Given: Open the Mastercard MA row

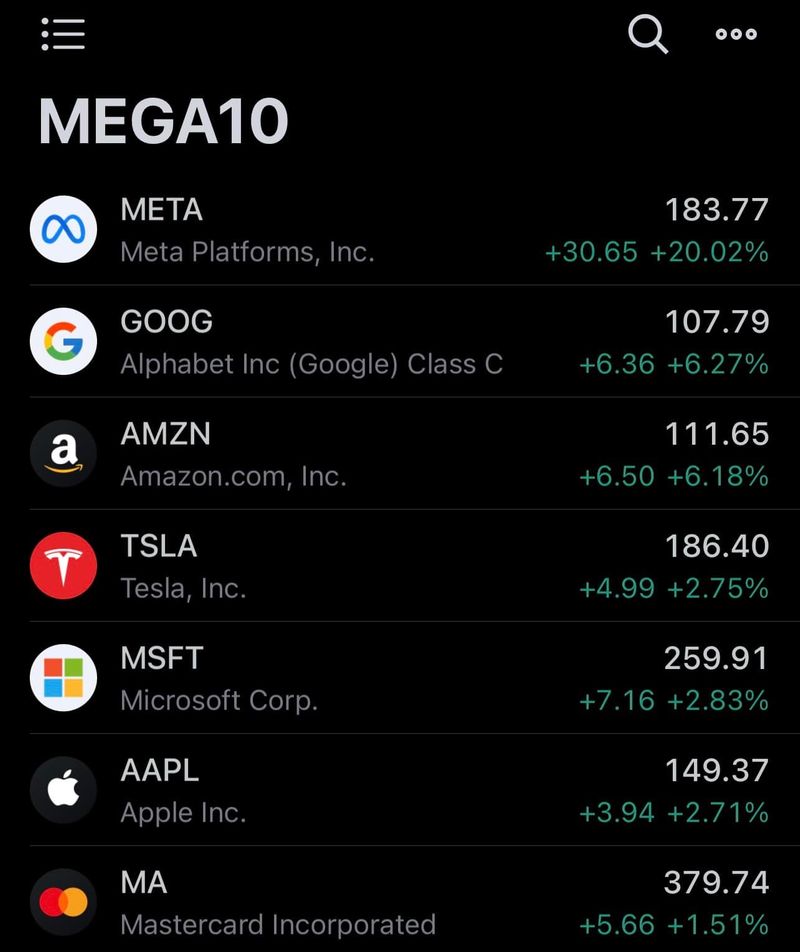Looking at the screenshot, I should pos(400,902).
